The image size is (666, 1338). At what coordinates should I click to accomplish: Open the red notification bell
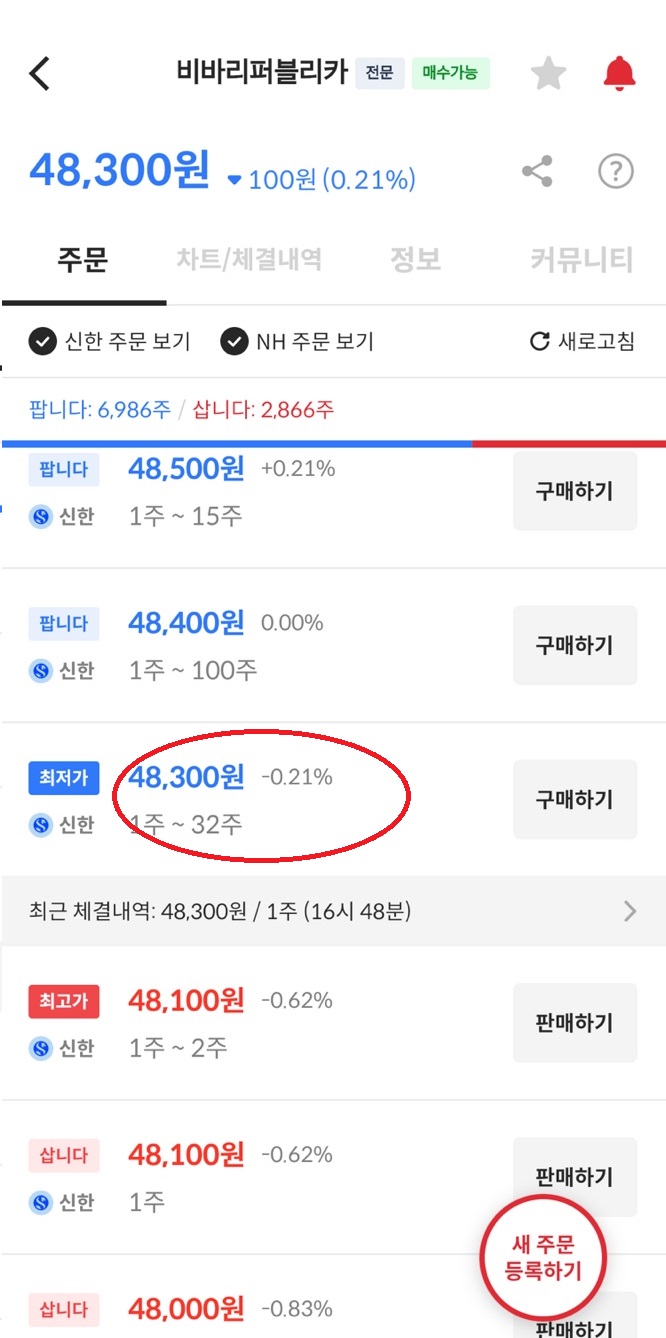pyautogui.click(x=619, y=74)
